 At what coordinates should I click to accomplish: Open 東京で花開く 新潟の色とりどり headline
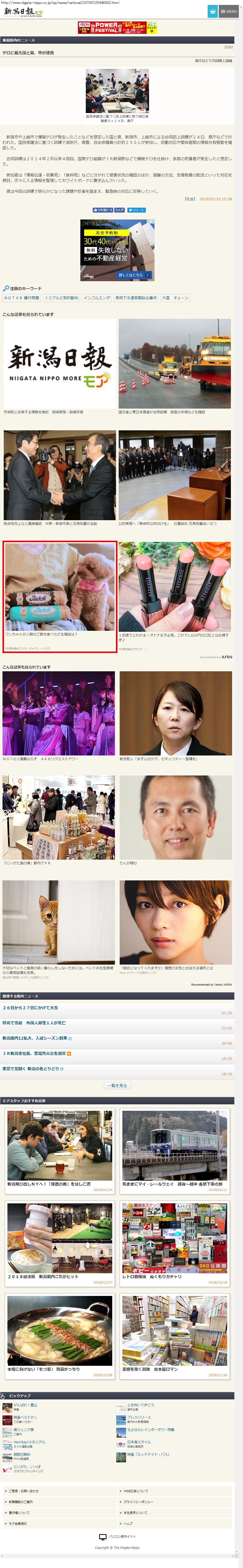[30, 1068]
